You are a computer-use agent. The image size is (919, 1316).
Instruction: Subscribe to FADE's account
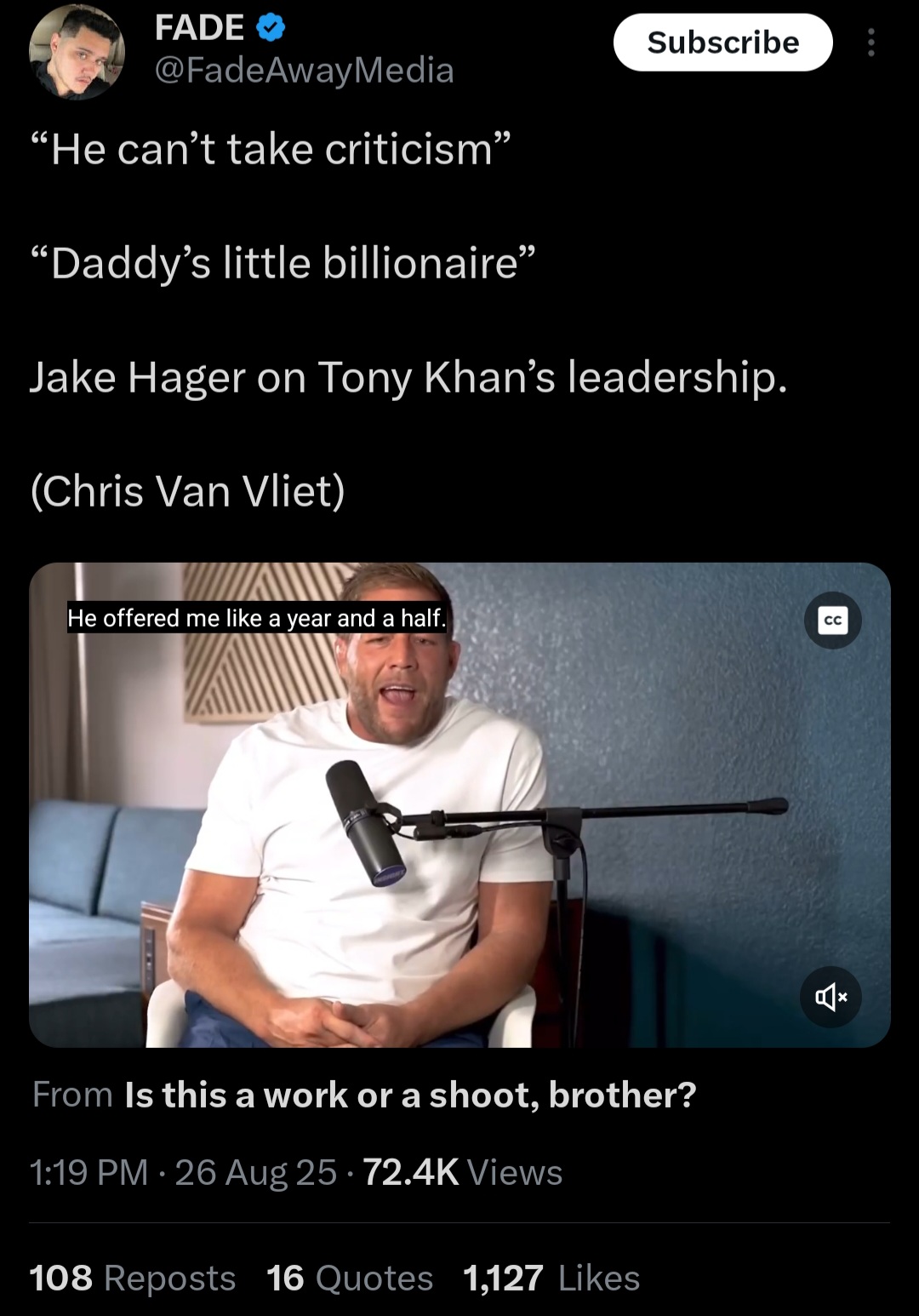[722, 43]
